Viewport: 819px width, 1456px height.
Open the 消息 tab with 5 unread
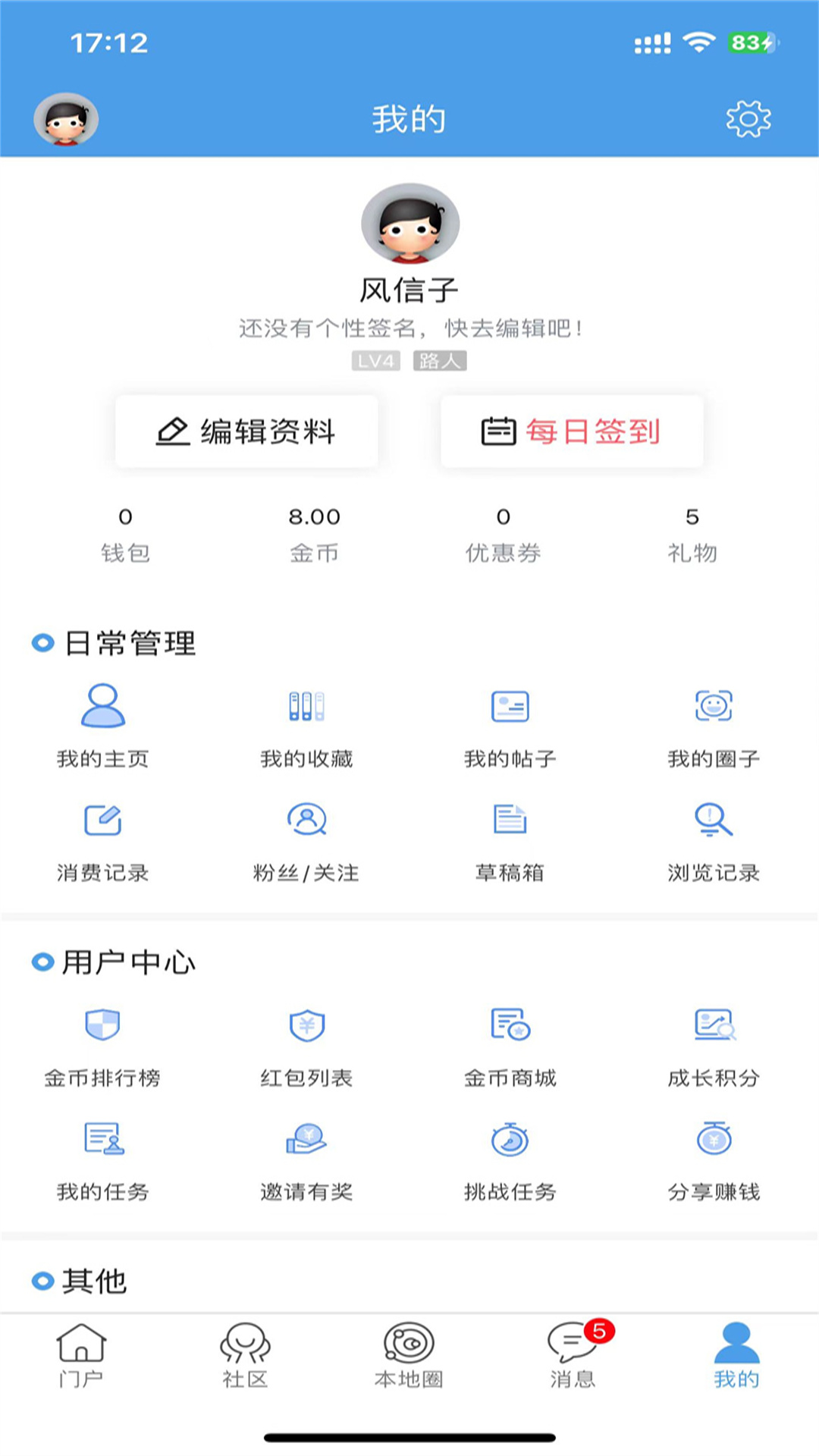[x=573, y=1355]
